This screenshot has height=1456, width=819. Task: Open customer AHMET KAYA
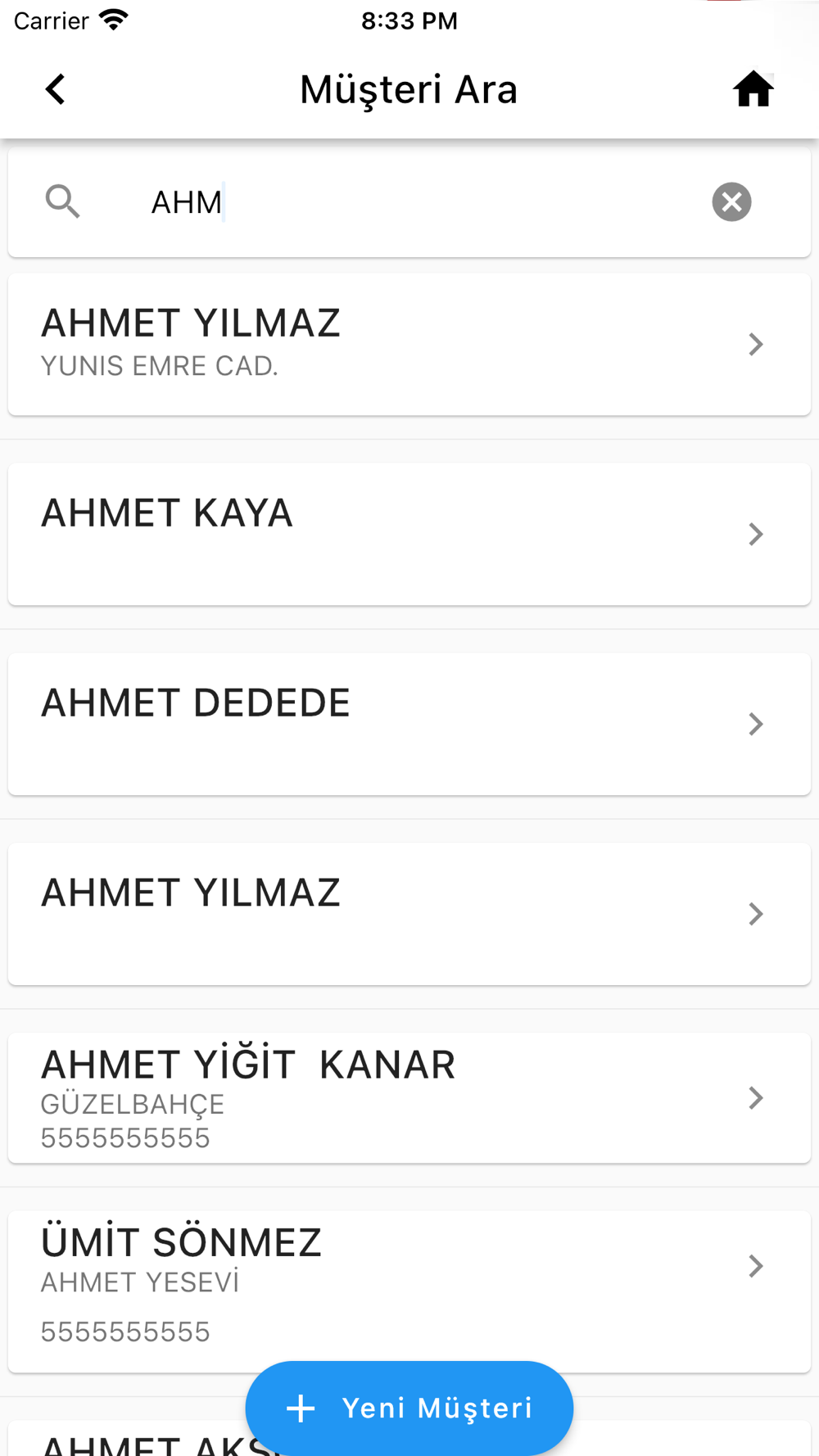(x=409, y=534)
